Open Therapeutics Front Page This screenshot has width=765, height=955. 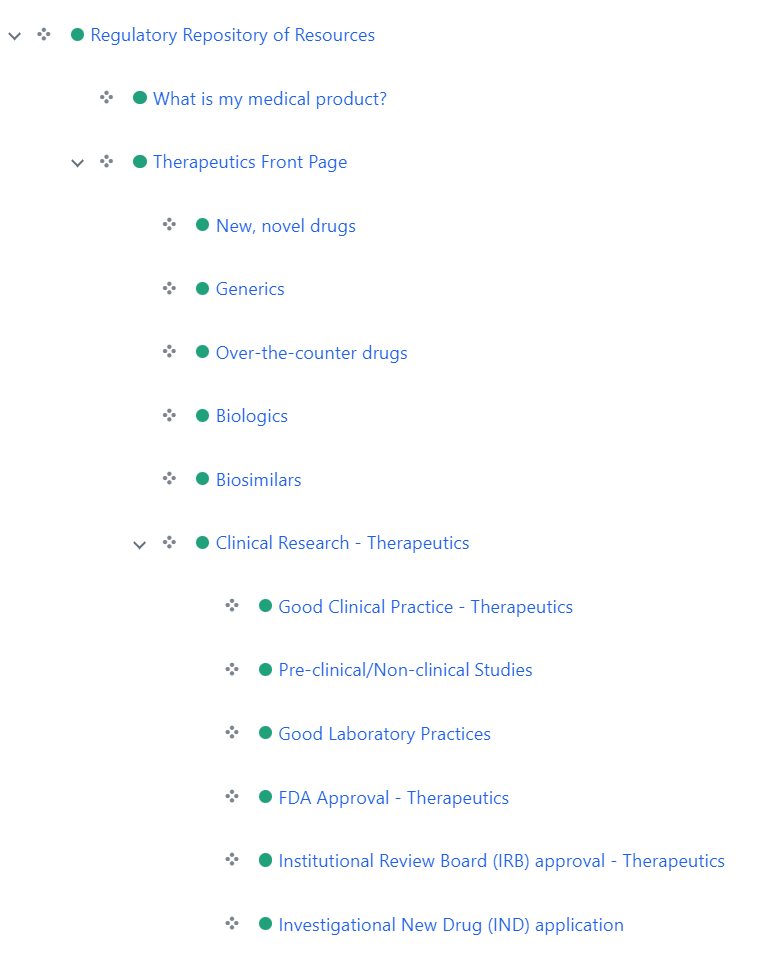click(x=249, y=162)
